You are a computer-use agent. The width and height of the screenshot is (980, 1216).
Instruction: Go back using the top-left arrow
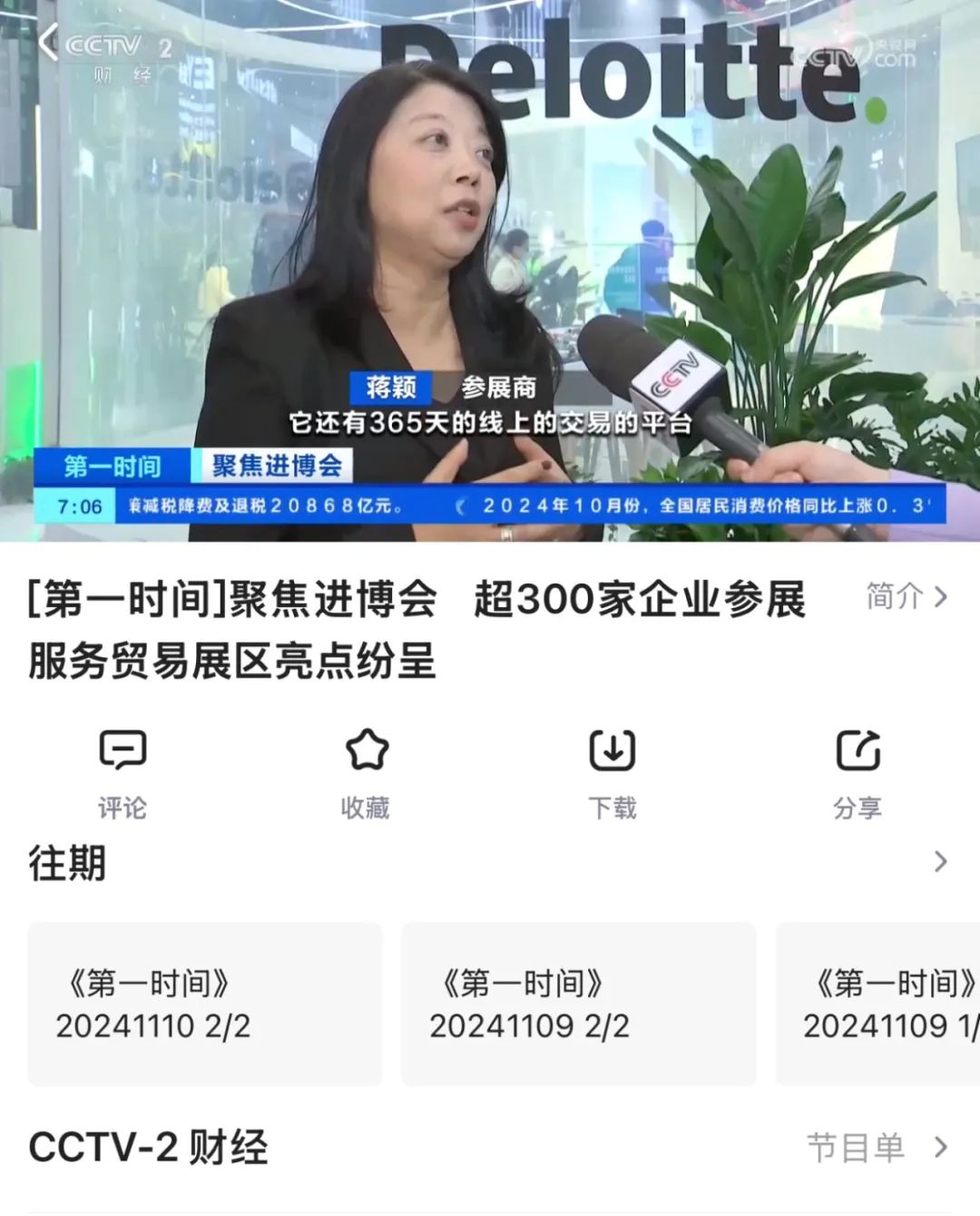click(47, 43)
